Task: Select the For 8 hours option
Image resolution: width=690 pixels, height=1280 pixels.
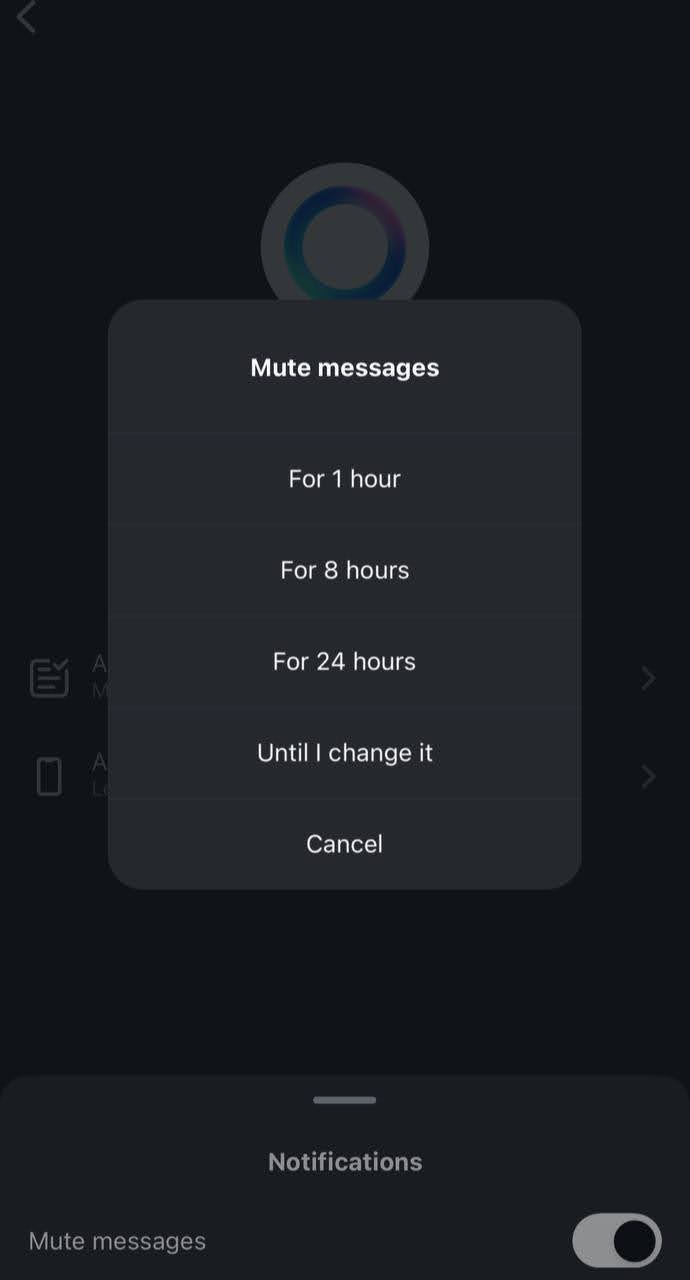Action: (x=344, y=570)
